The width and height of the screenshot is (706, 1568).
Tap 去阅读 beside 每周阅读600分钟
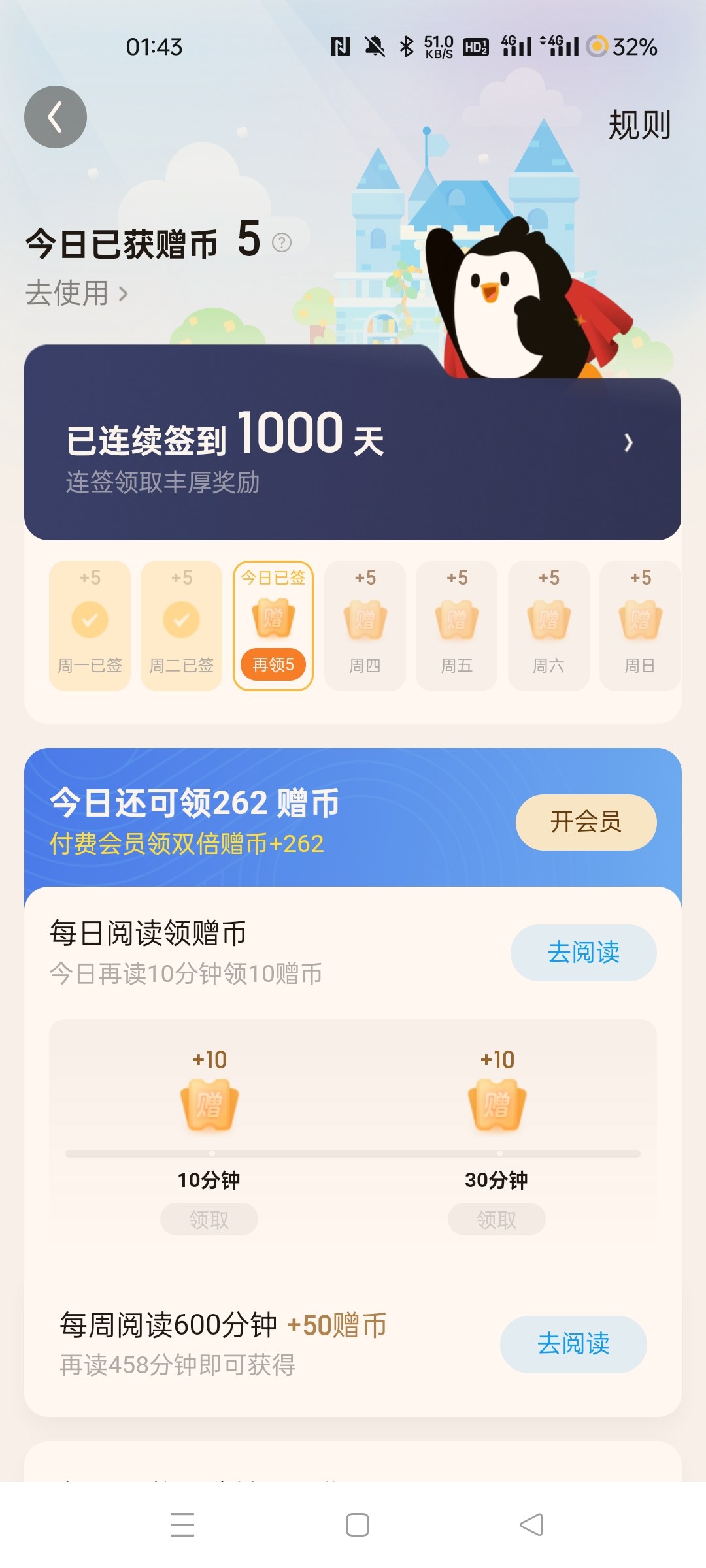(x=573, y=1344)
